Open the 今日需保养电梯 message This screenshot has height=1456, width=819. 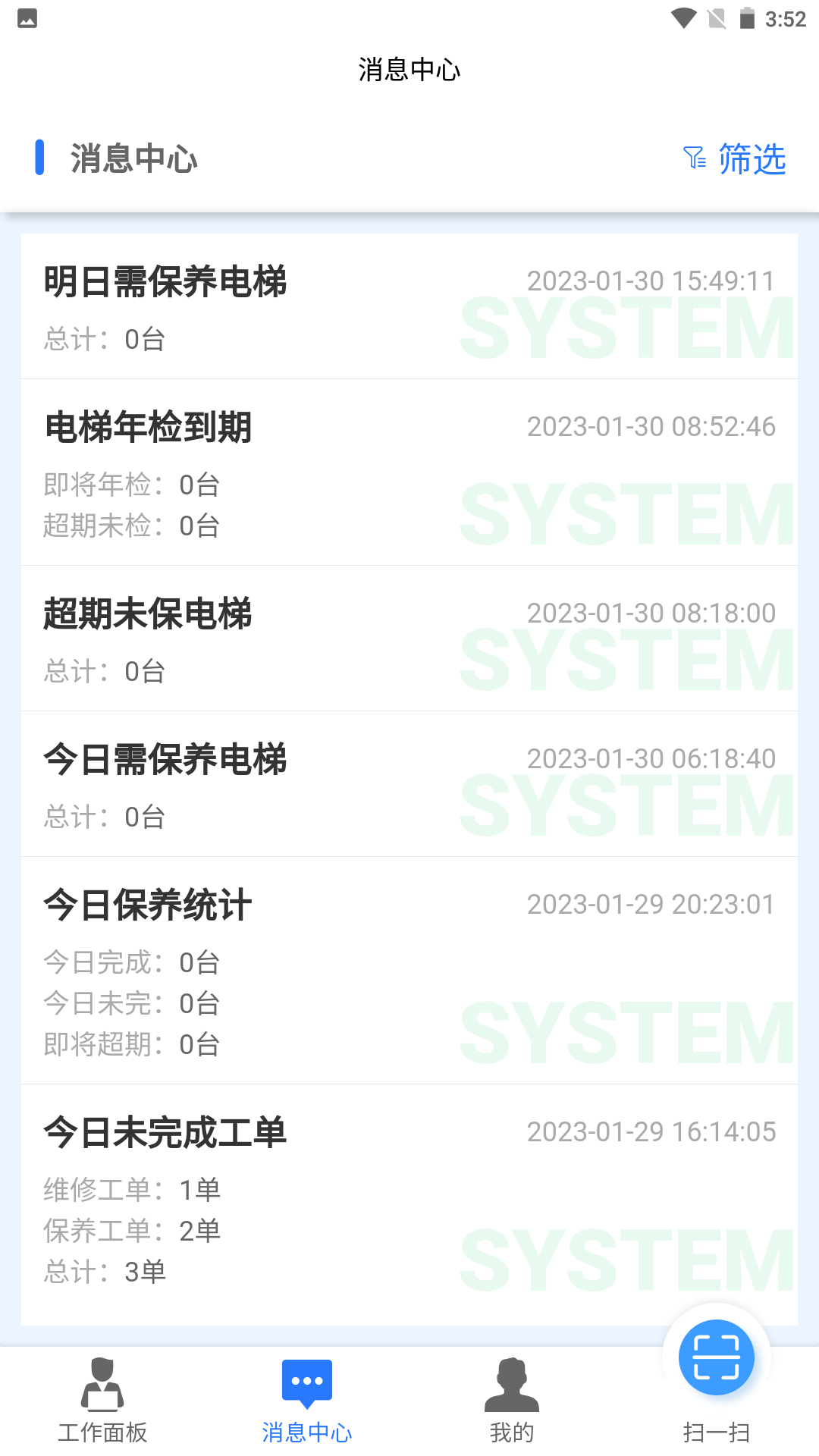point(409,784)
